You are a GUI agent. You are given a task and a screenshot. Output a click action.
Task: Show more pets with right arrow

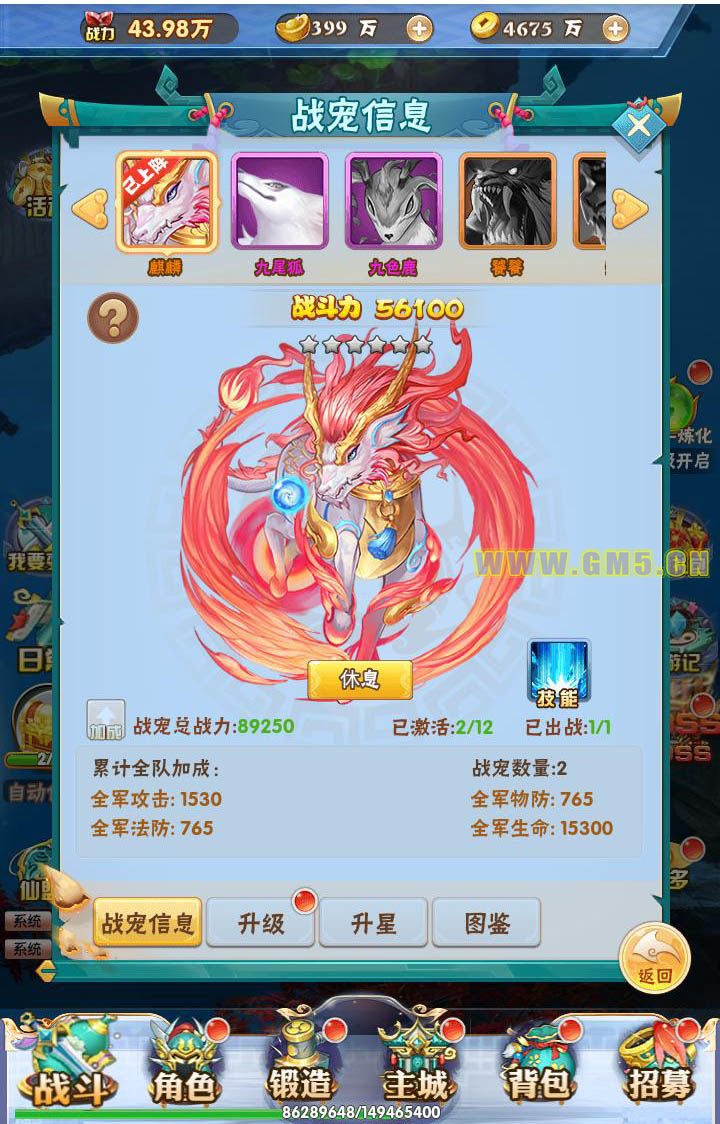[629, 209]
